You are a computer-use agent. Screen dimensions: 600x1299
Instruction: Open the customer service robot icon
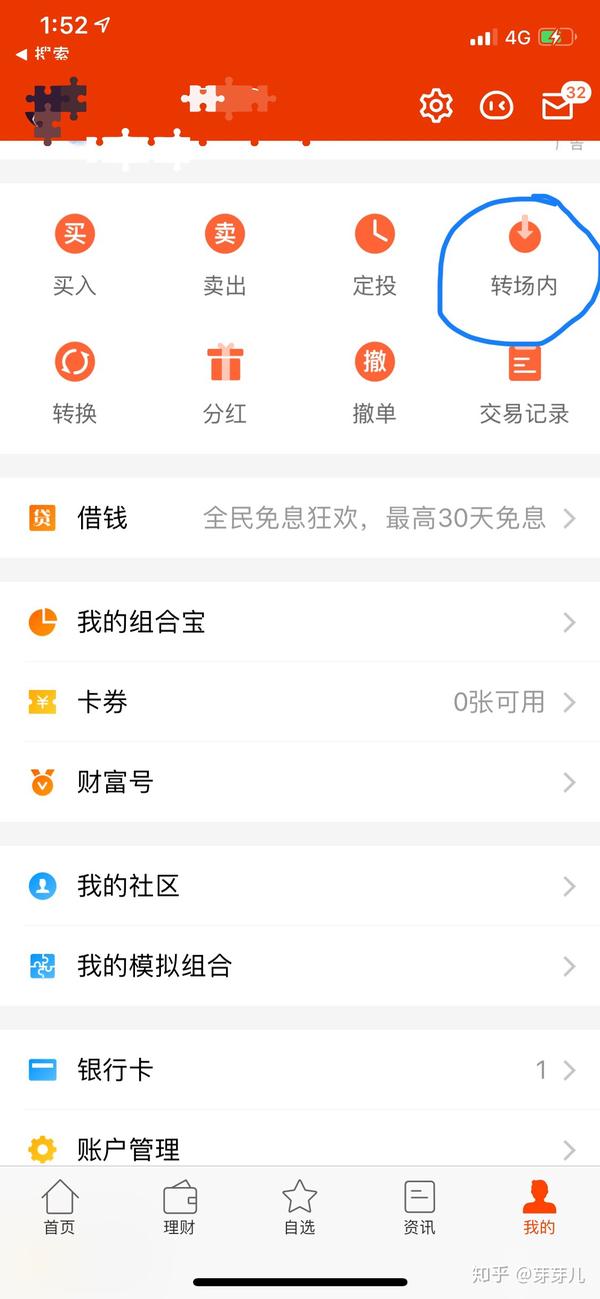(x=497, y=105)
